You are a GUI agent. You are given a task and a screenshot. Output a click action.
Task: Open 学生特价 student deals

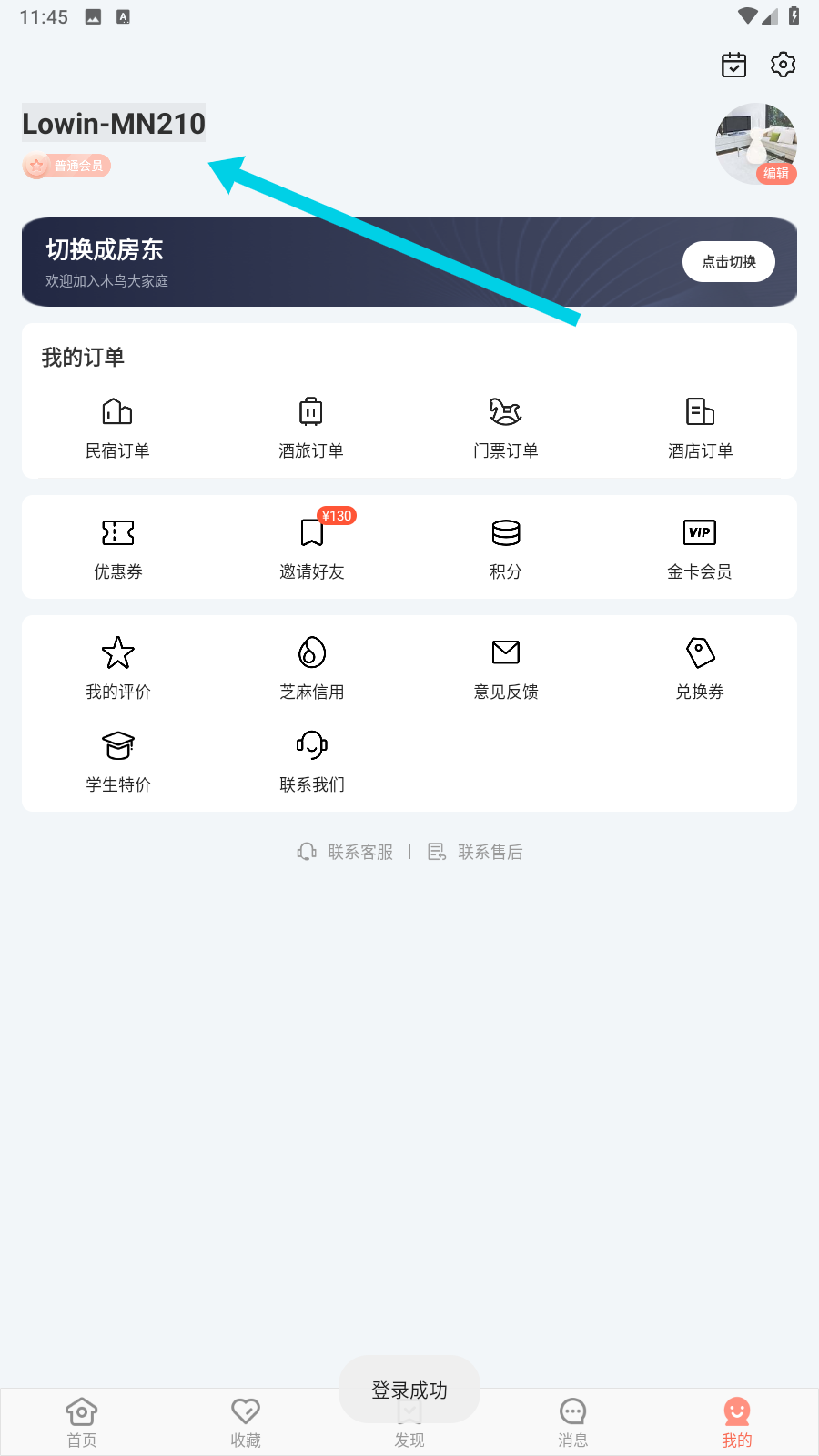pos(118,763)
